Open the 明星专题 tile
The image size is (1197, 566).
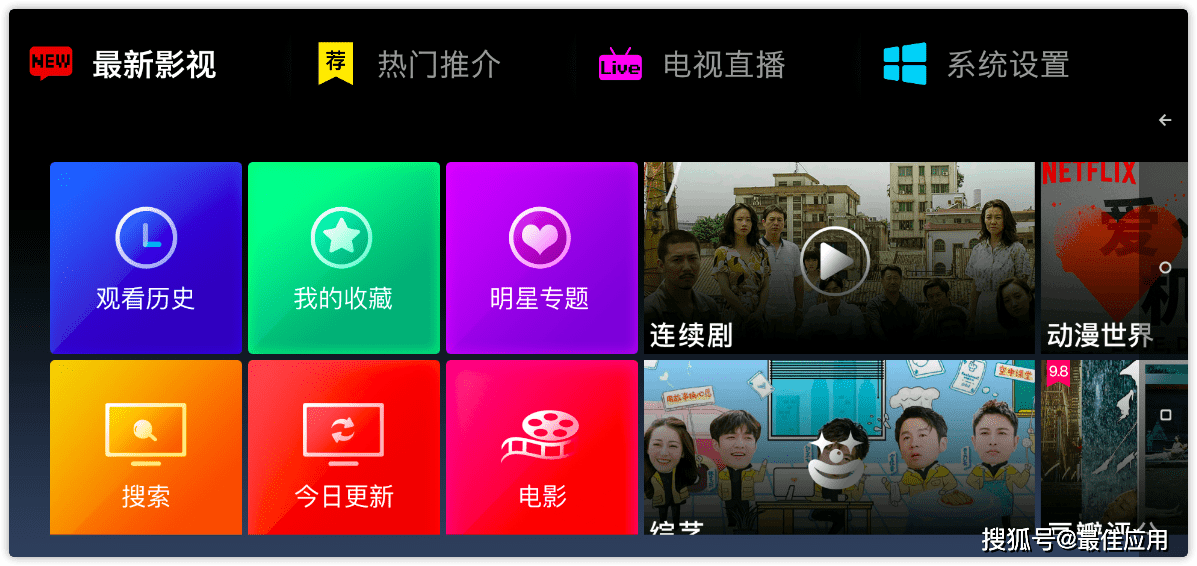click(x=541, y=258)
